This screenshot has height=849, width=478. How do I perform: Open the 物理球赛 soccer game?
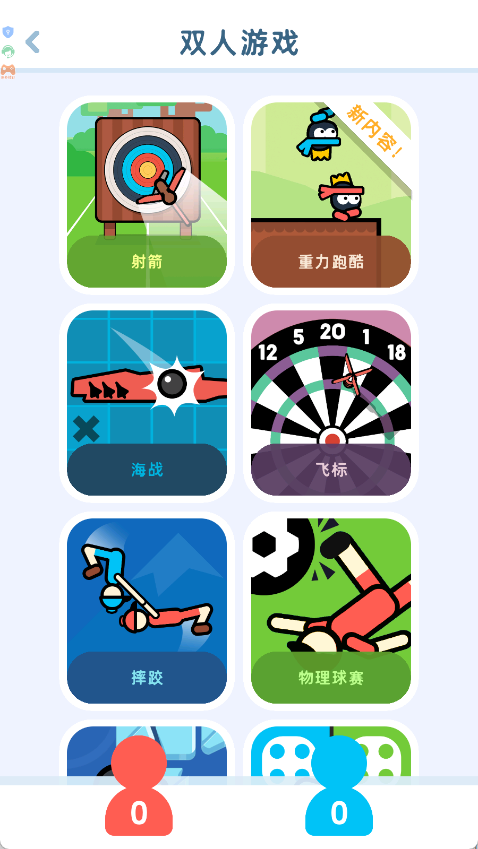click(331, 611)
